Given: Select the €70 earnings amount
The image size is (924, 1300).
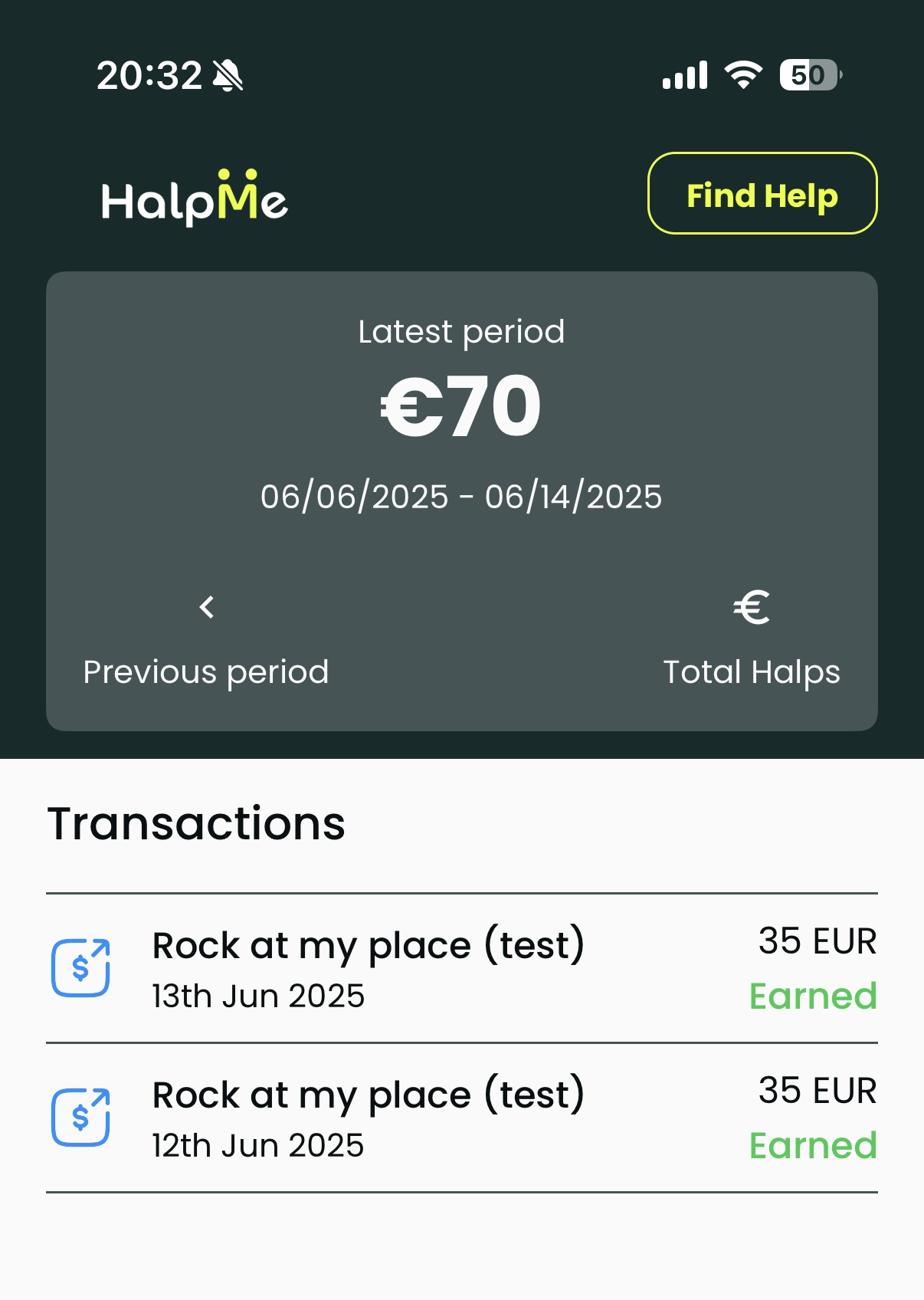Looking at the screenshot, I should click(460, 406).
